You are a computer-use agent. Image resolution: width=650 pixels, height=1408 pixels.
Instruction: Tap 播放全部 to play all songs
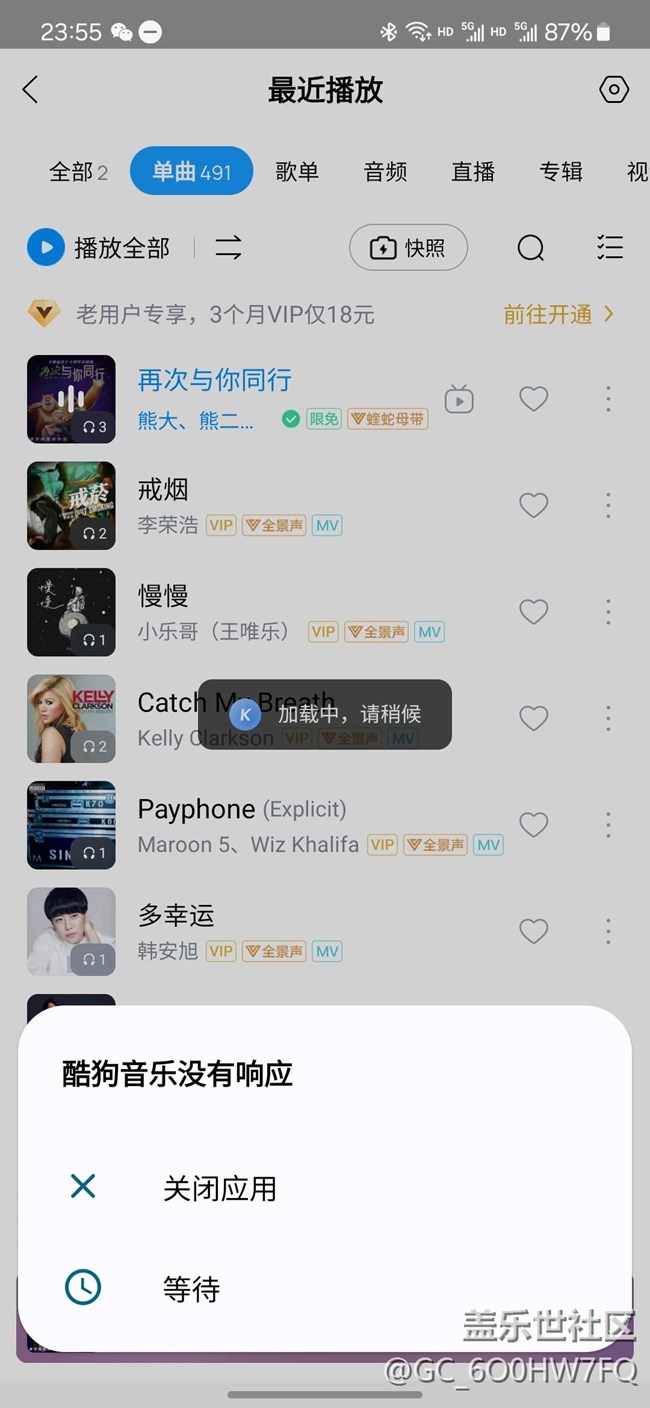[x=99, y=247]
